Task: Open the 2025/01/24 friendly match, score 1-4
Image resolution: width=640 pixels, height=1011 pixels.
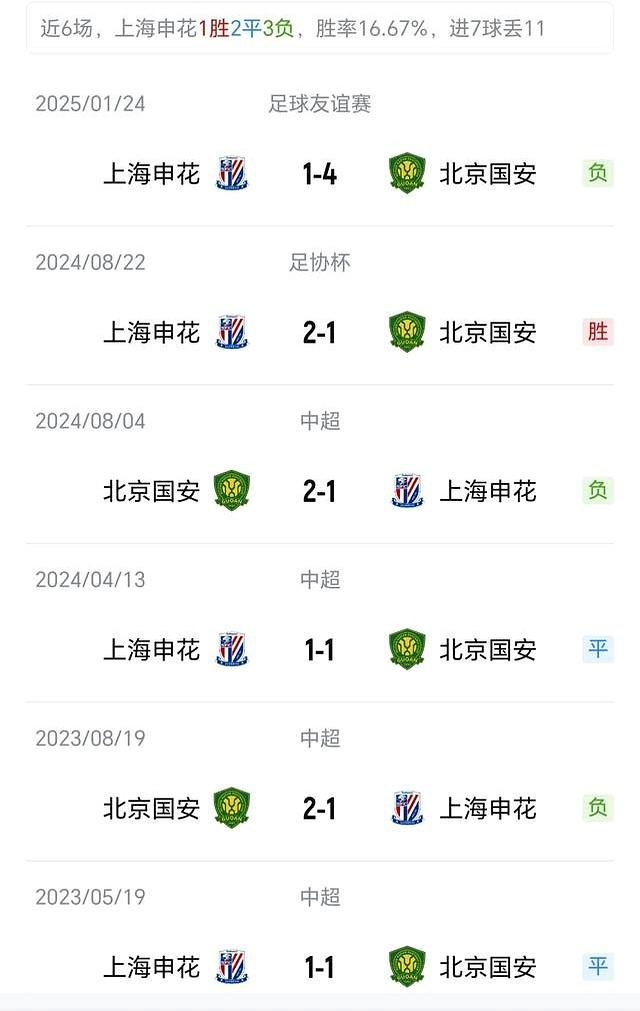Action: click(x=320, y=174)
